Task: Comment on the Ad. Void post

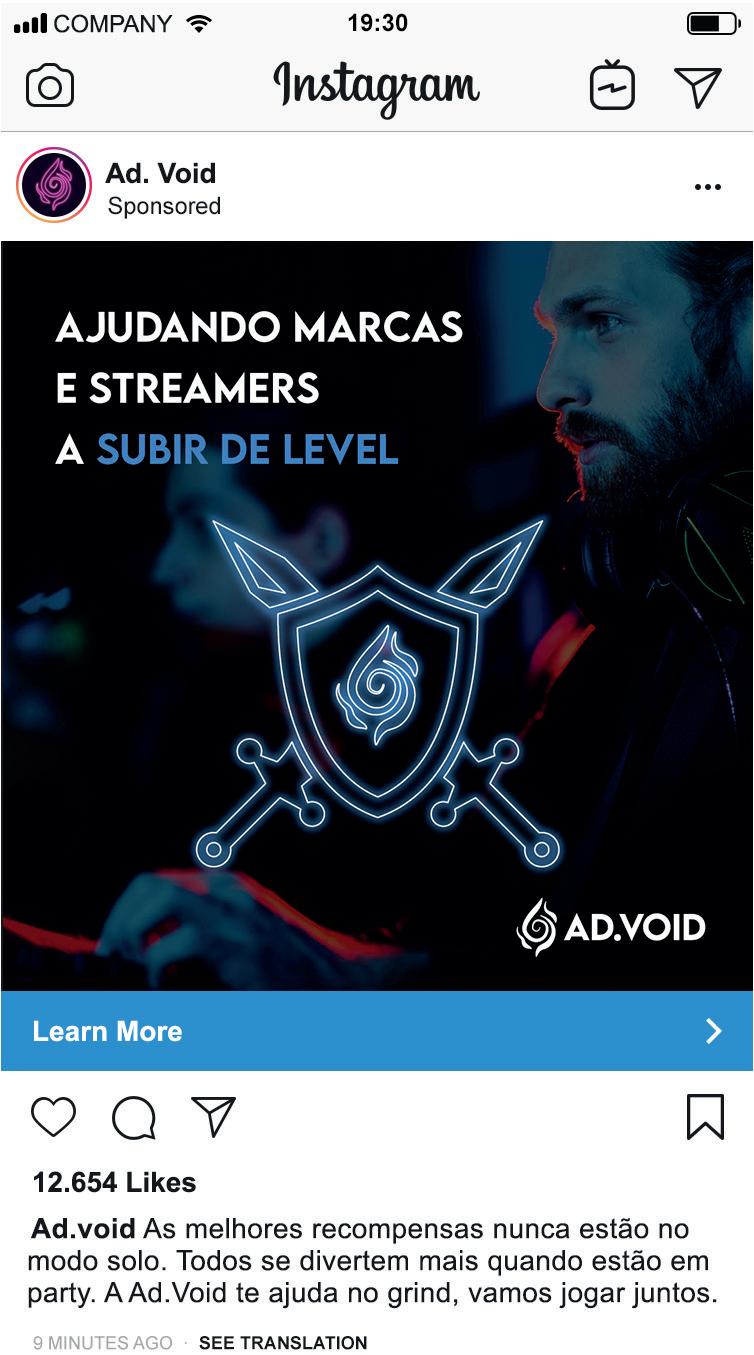Action: [x=133, y=1118]
